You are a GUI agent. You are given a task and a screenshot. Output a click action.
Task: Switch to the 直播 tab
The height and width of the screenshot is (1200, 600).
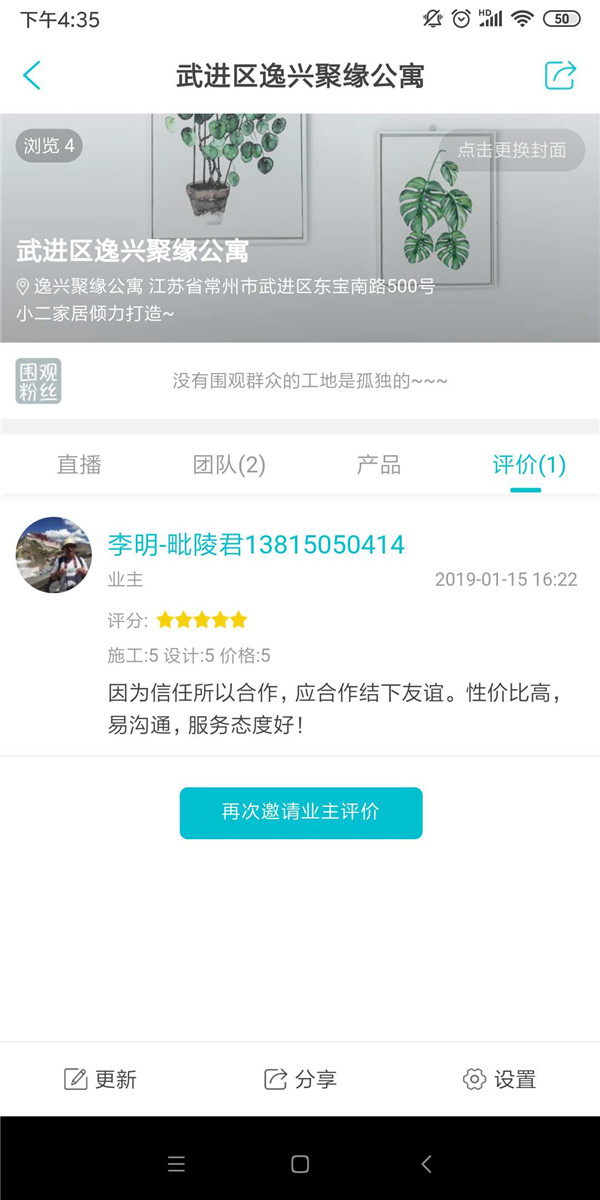[79, 464]
